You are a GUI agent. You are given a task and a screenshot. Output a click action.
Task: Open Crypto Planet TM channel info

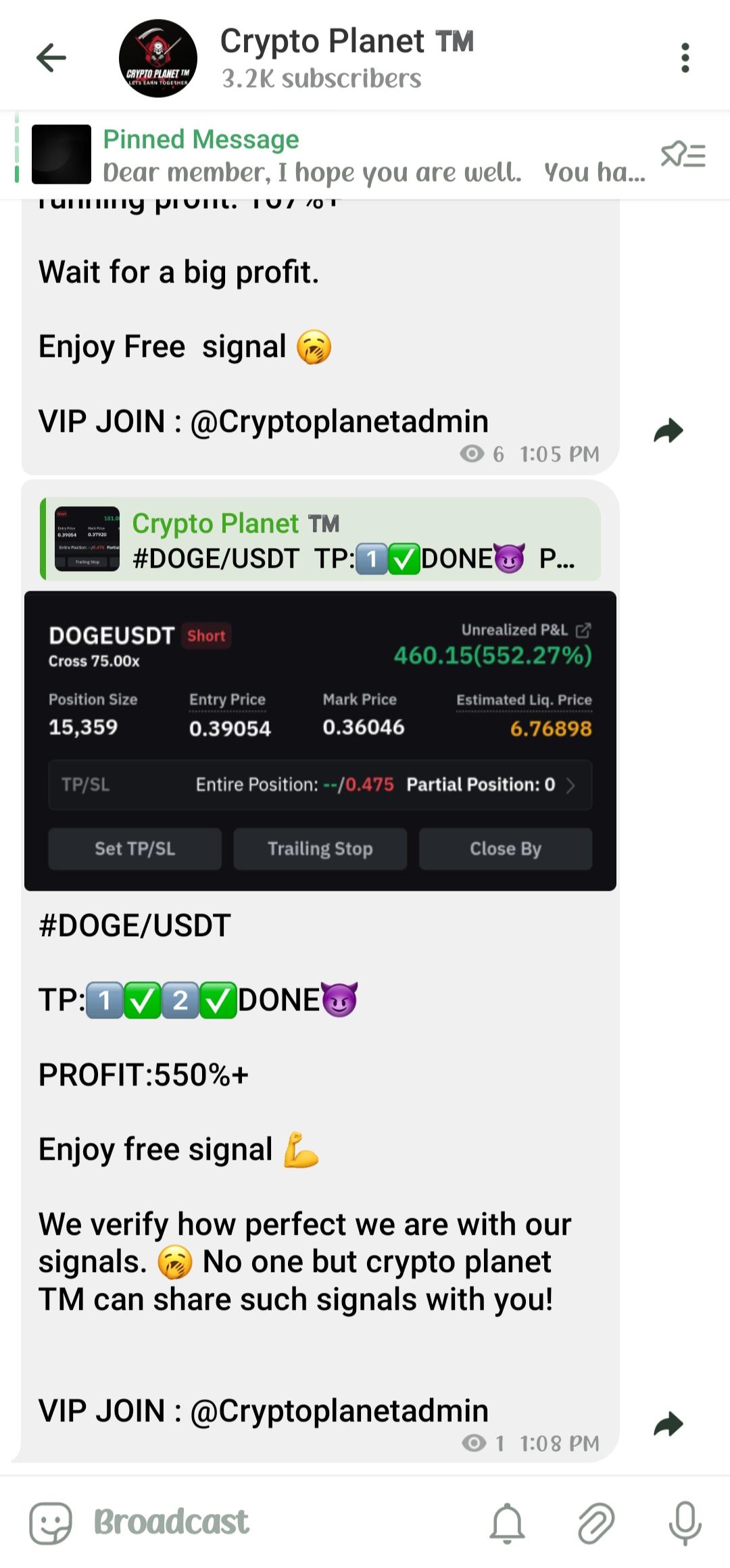(x=346, y=57)
